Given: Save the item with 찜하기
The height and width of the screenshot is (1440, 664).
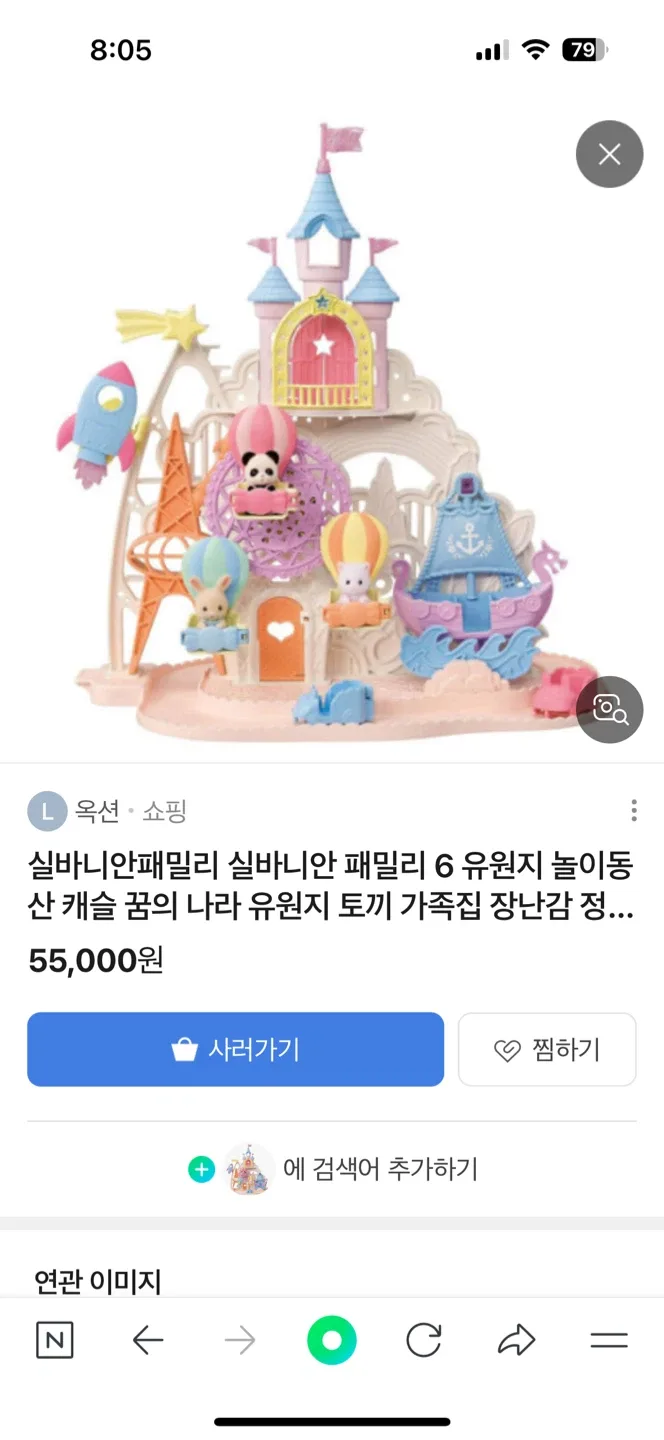Looking at the screenshot, I should (547, 1049).
